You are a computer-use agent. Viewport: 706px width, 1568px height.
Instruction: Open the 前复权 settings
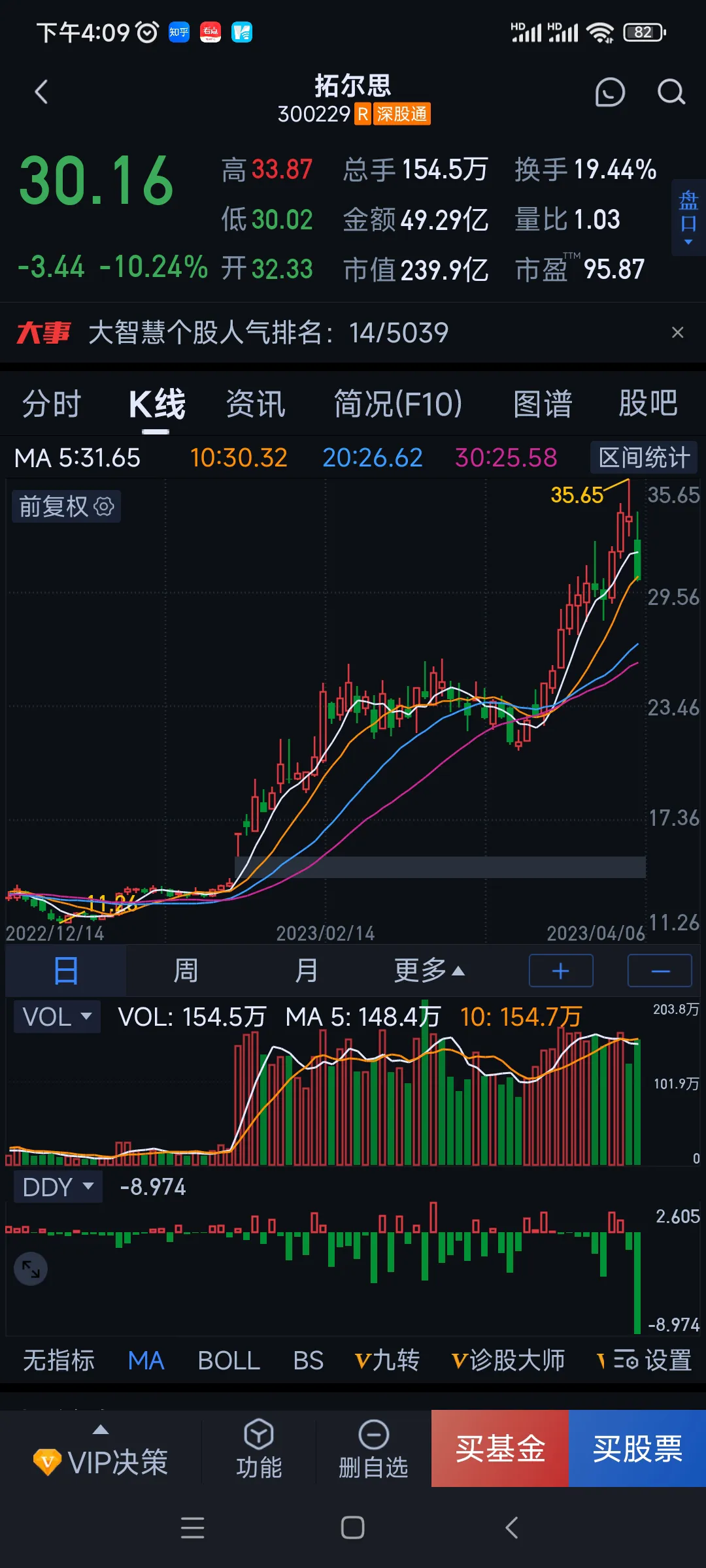click(x=66, y=506)
